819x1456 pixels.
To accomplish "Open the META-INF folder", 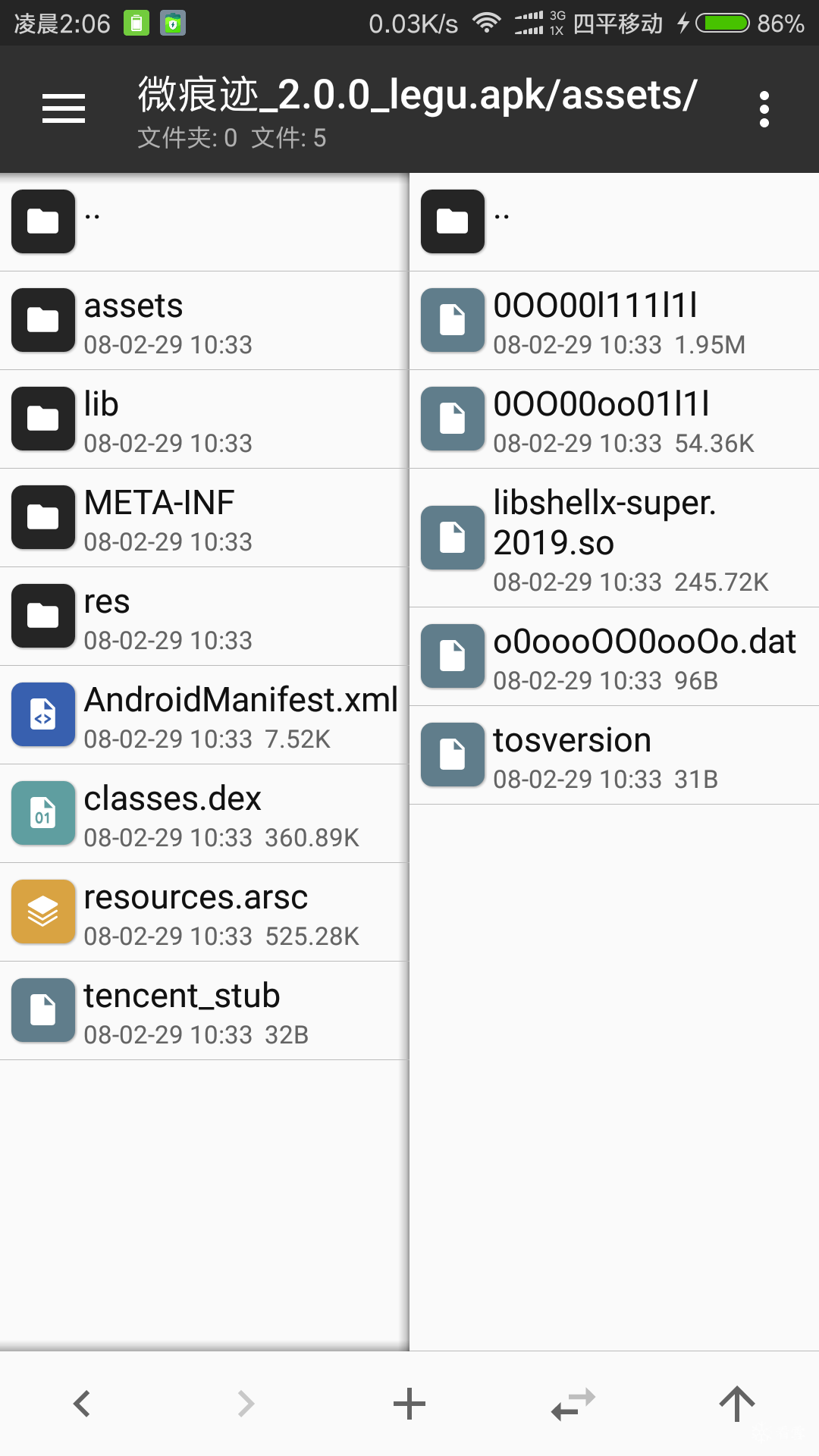I will (x=203, y=518).
